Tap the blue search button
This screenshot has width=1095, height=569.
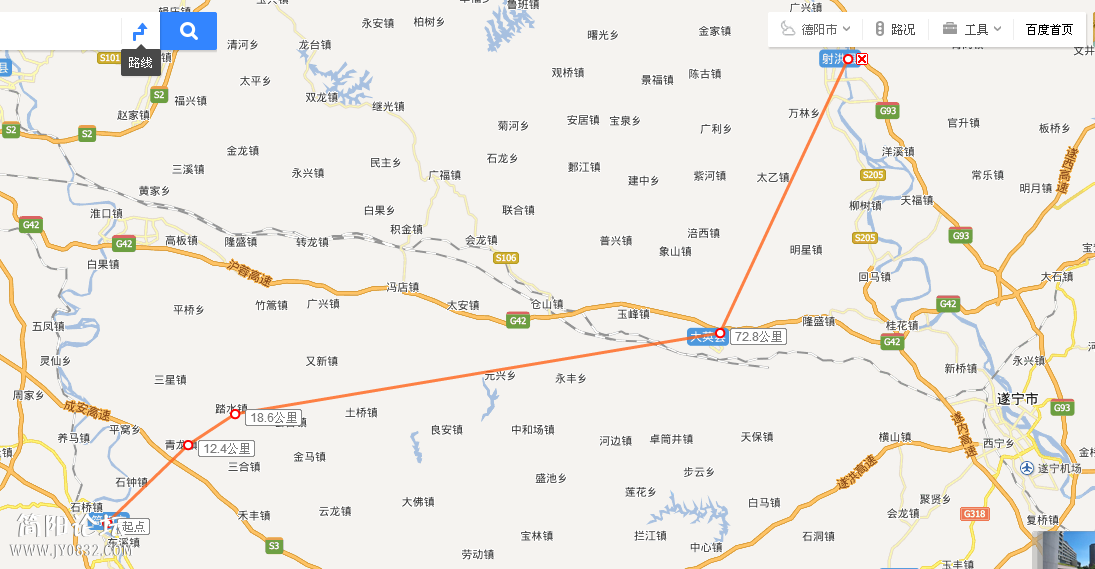(189, 31)
